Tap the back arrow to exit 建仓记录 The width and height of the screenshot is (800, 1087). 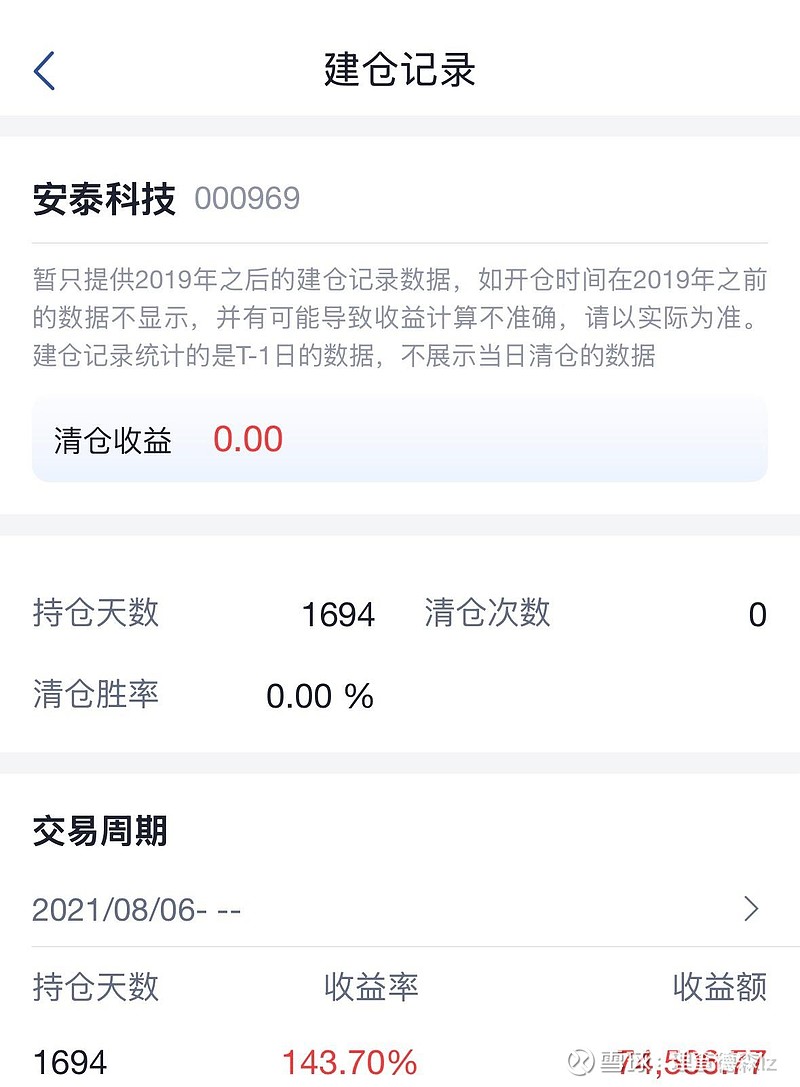[x=45, y=70]
